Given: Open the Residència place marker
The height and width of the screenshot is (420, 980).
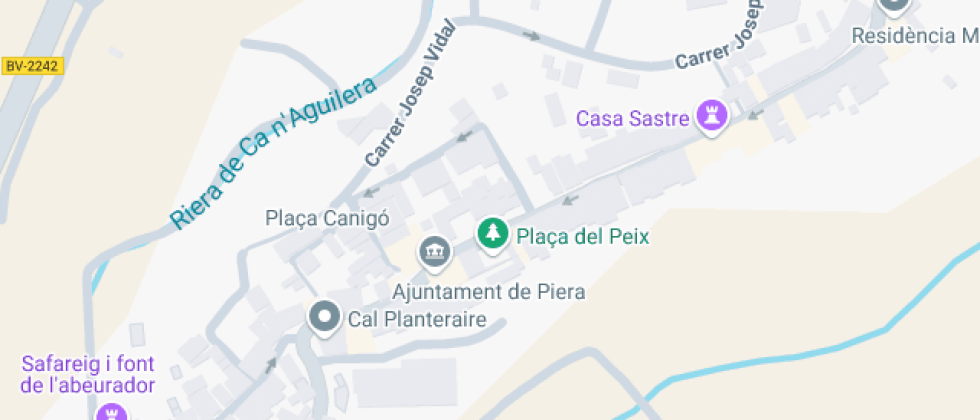Looking at the screenshot, I should pos(894,6).
